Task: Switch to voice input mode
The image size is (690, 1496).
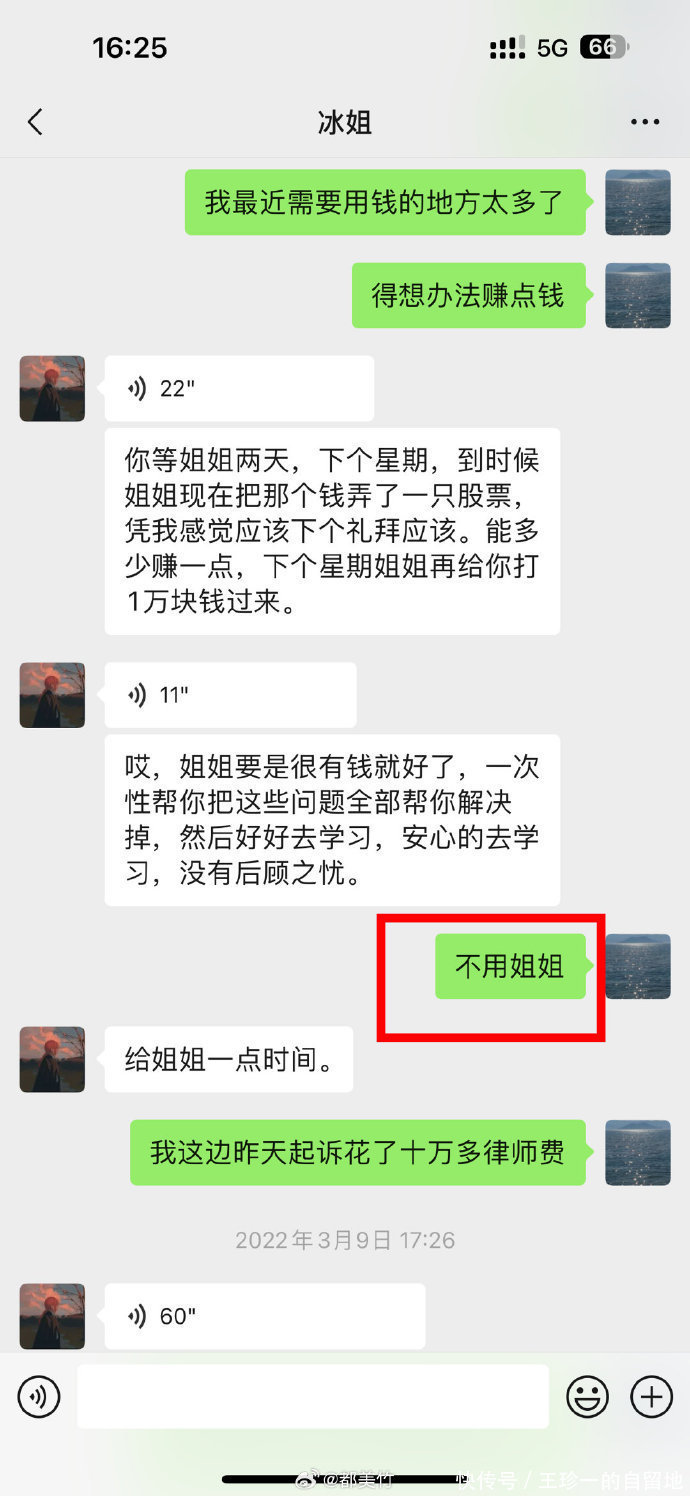Action: click(39, 1397)
